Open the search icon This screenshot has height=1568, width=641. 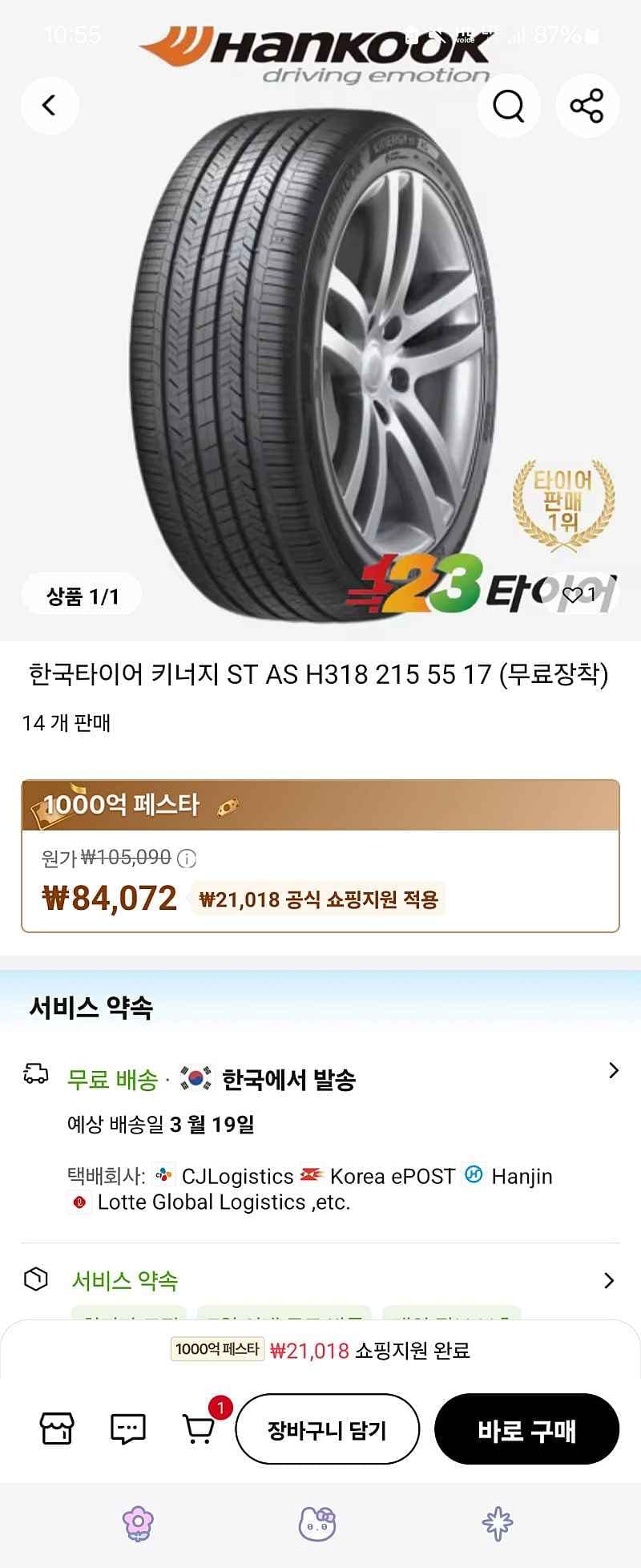pyautogui.click(x=509, y=105)
